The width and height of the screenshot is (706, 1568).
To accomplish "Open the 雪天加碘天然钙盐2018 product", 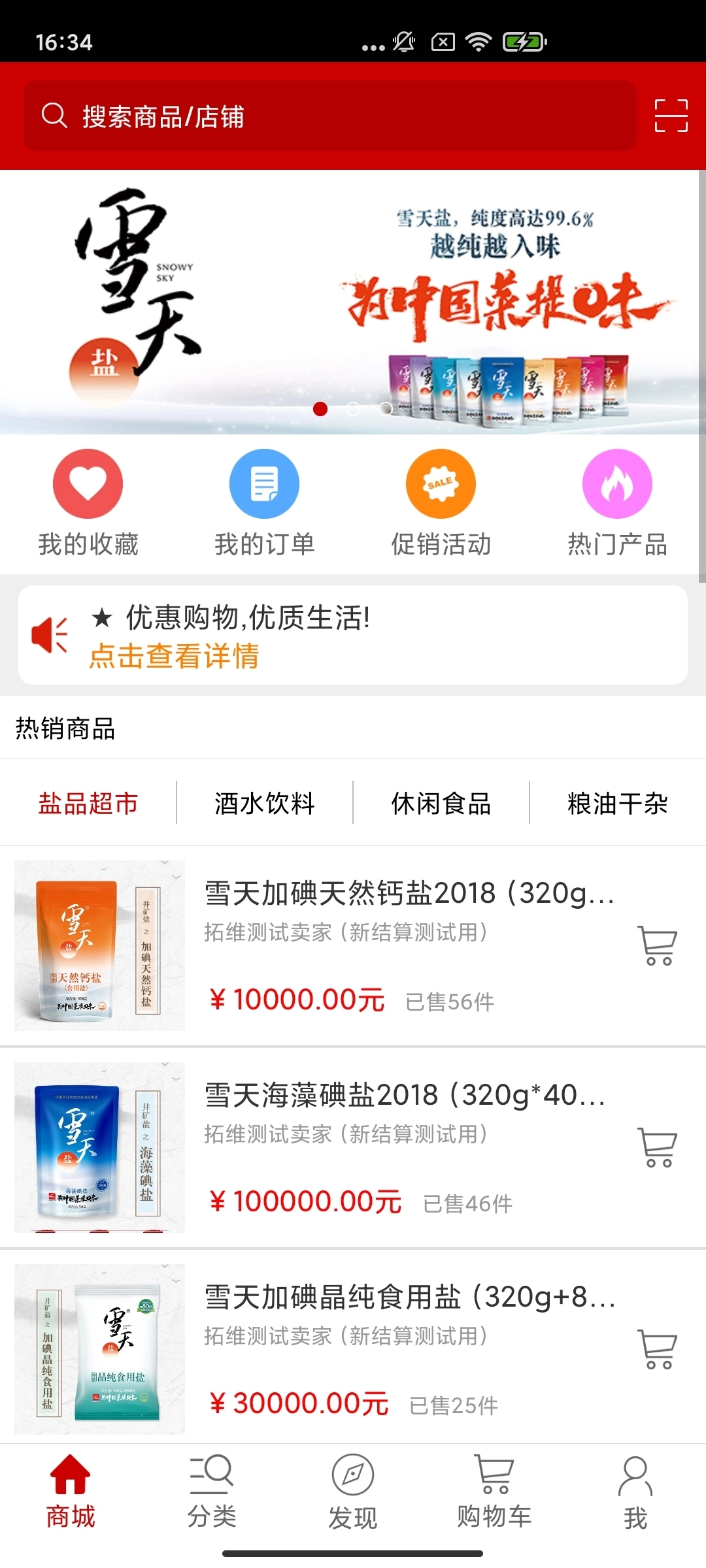I will [x=409, y=893].
